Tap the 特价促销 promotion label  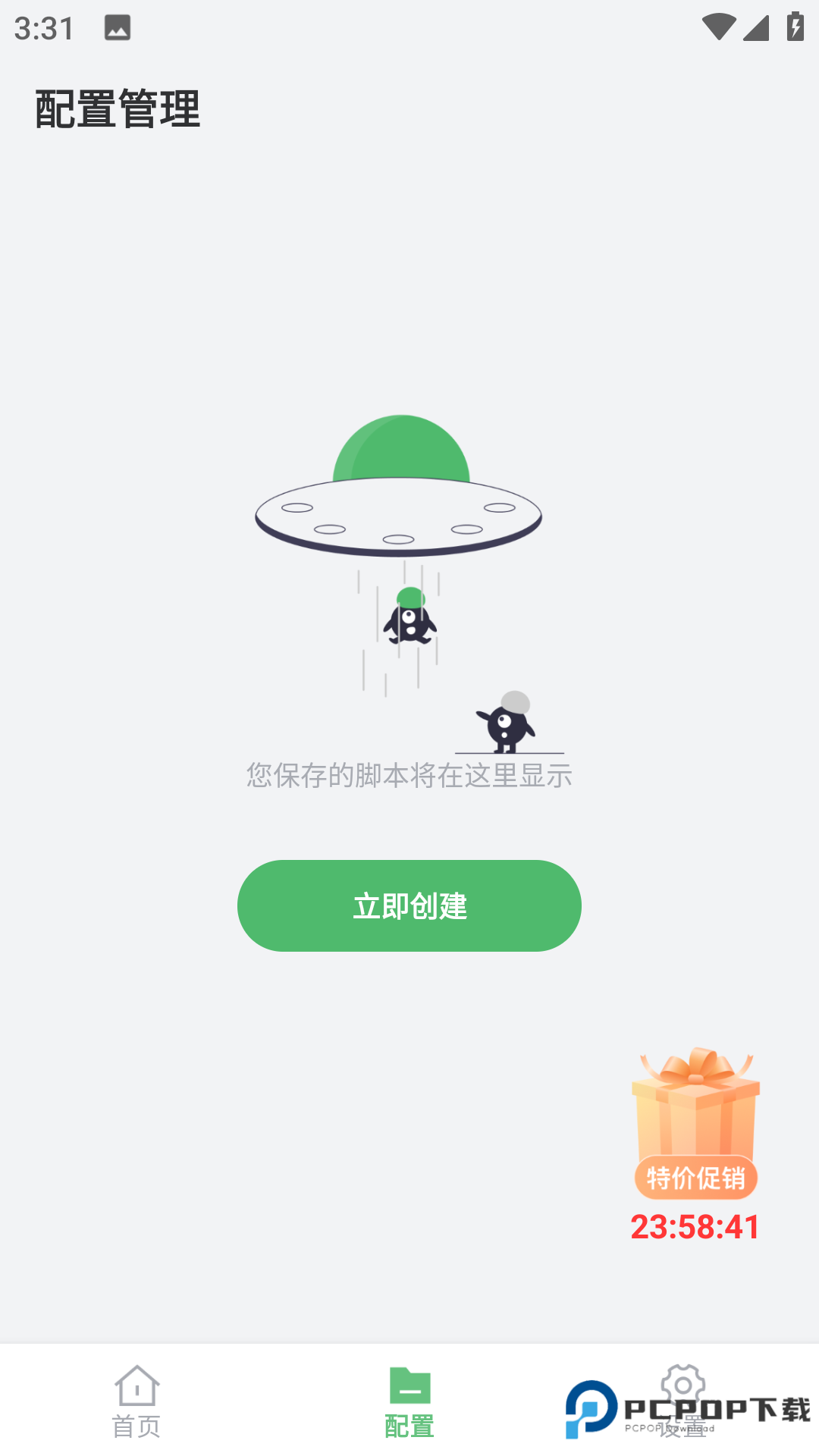pyautogui.click(x=695, y=1178)
